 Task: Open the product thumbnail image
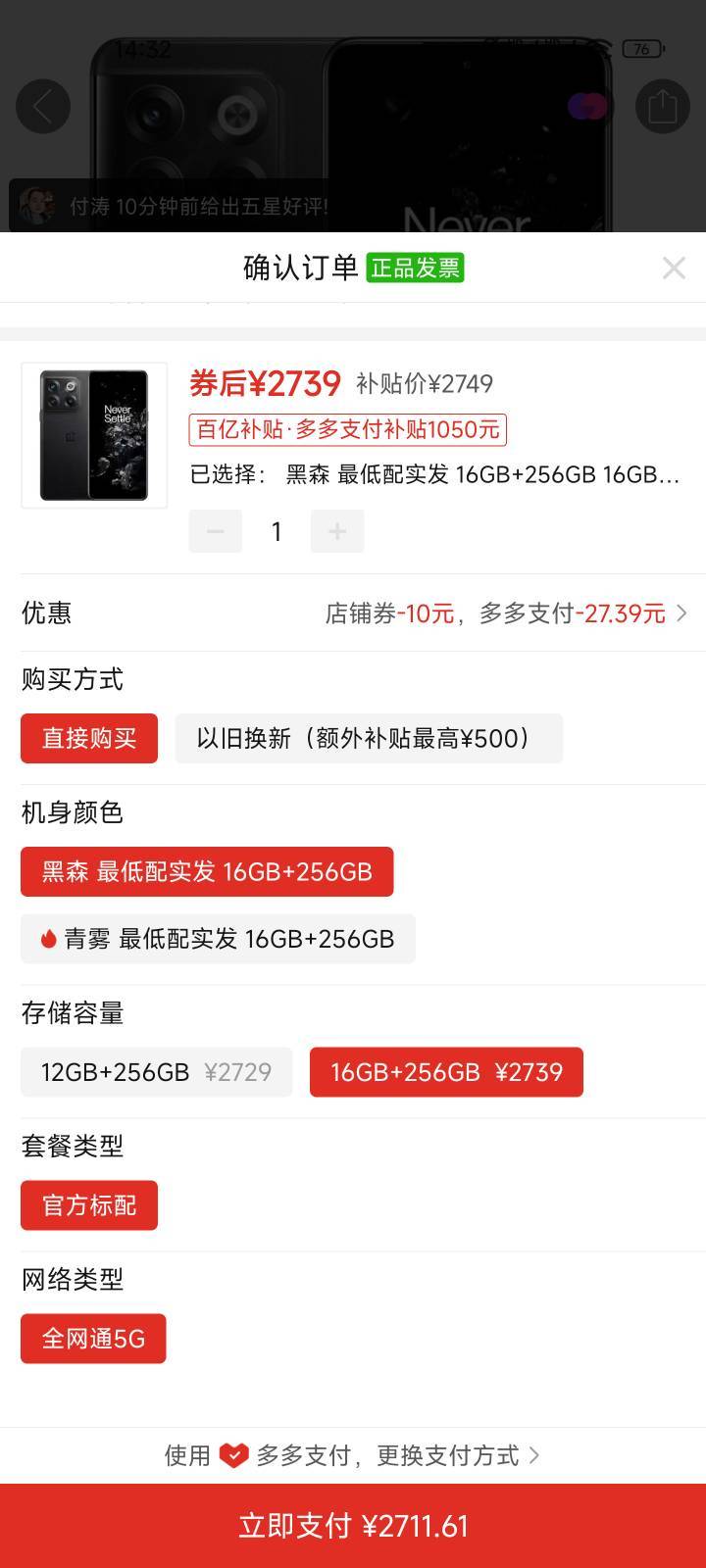click(94, 435)
